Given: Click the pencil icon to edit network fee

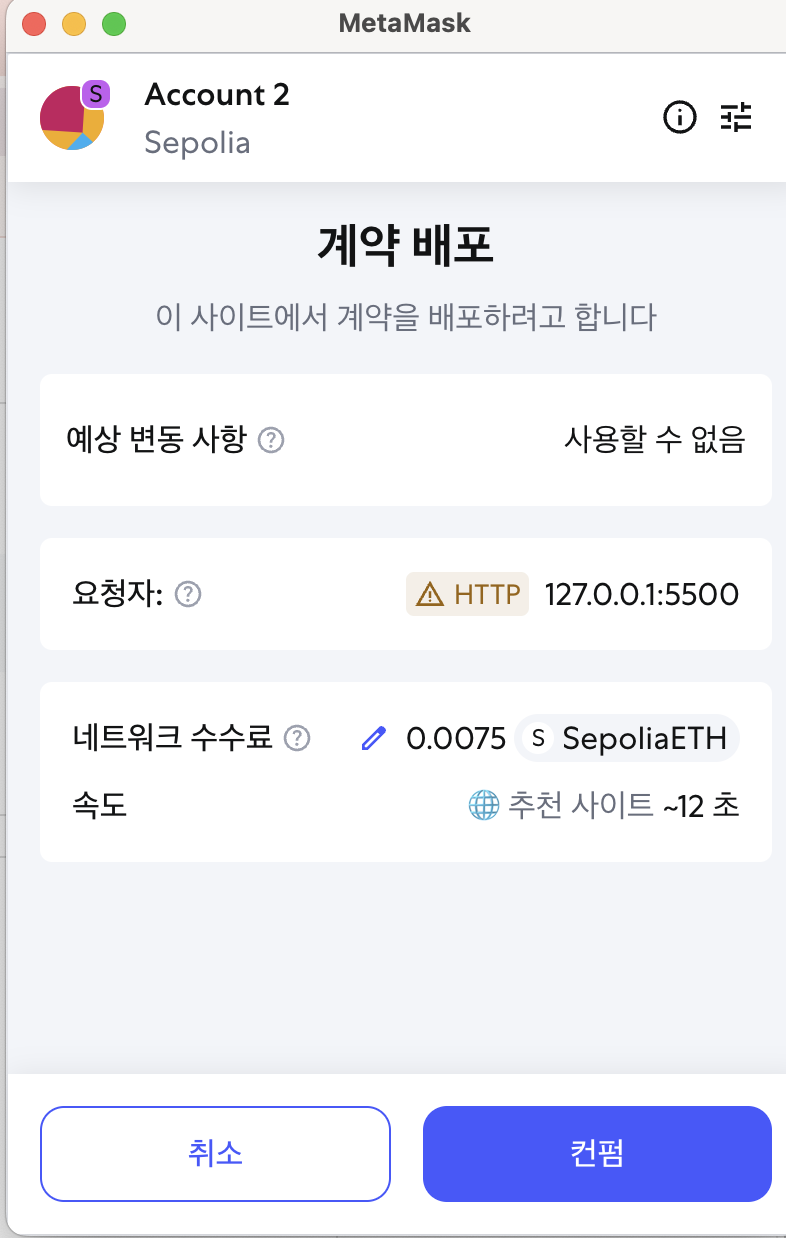Looking at the screenshot, I should pyautogui.click(x=375, y=738).
